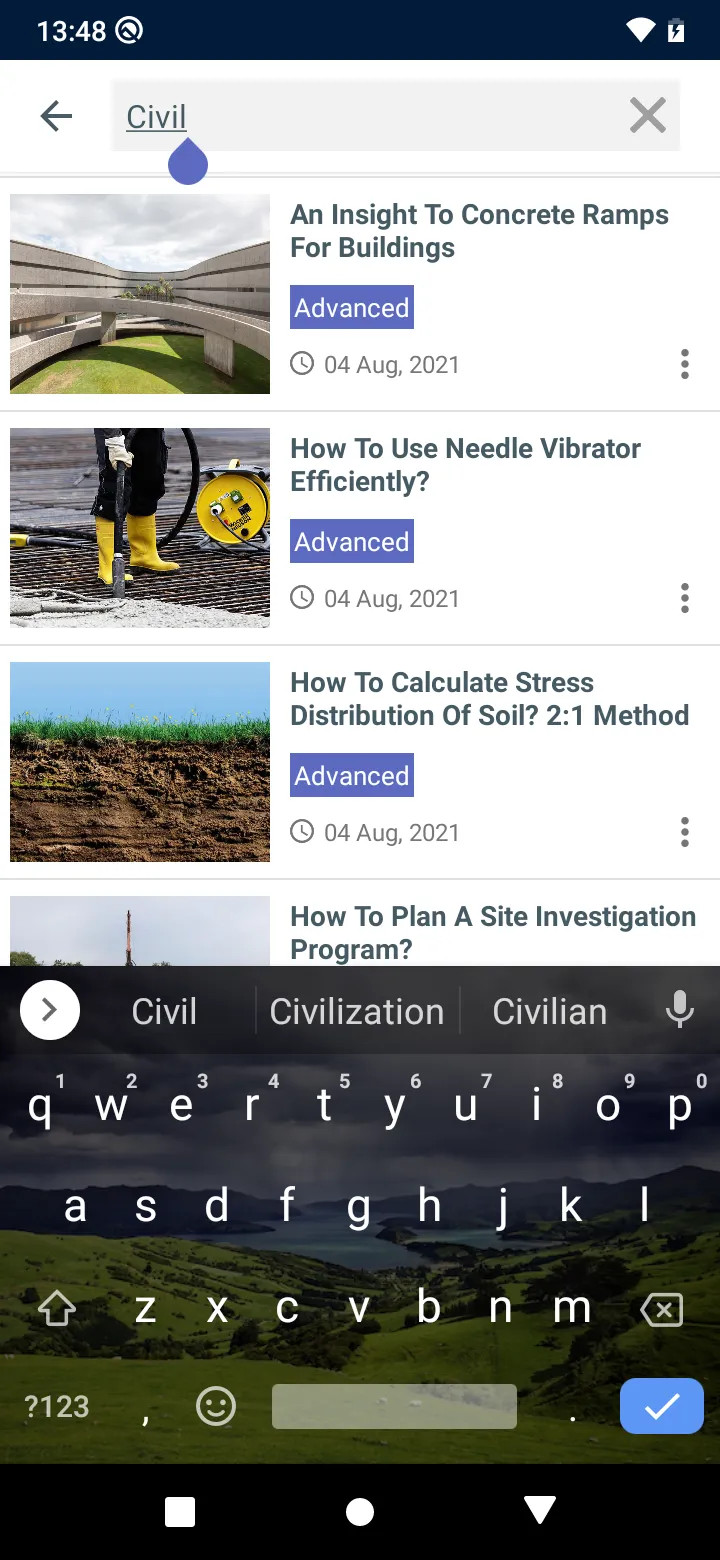Clear search text with the X icon
The width and height of the screenshot is (720, 1560).
pyautogui.click(x=647, y=115)
